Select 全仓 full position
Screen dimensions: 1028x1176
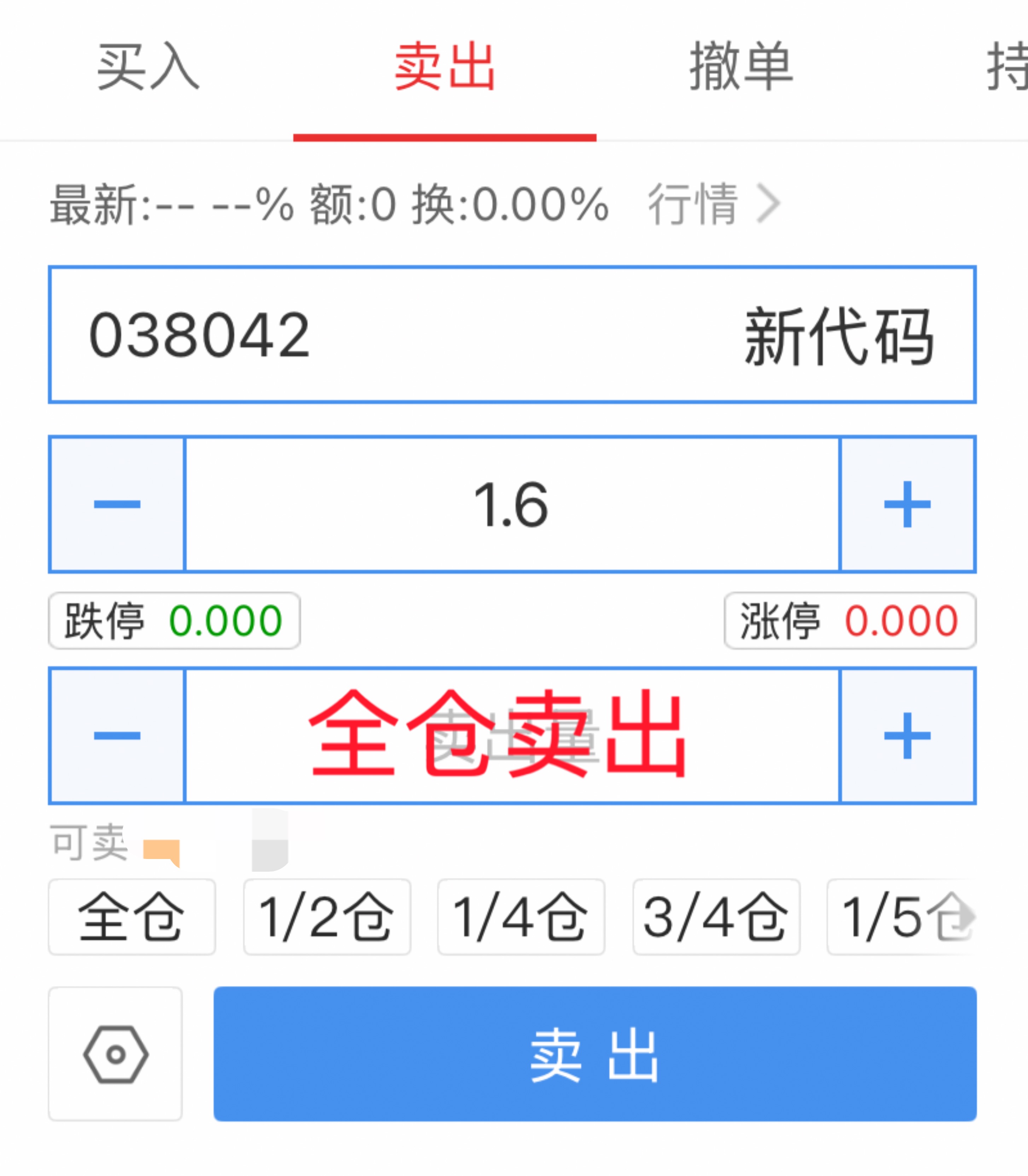tap(132, 917)
